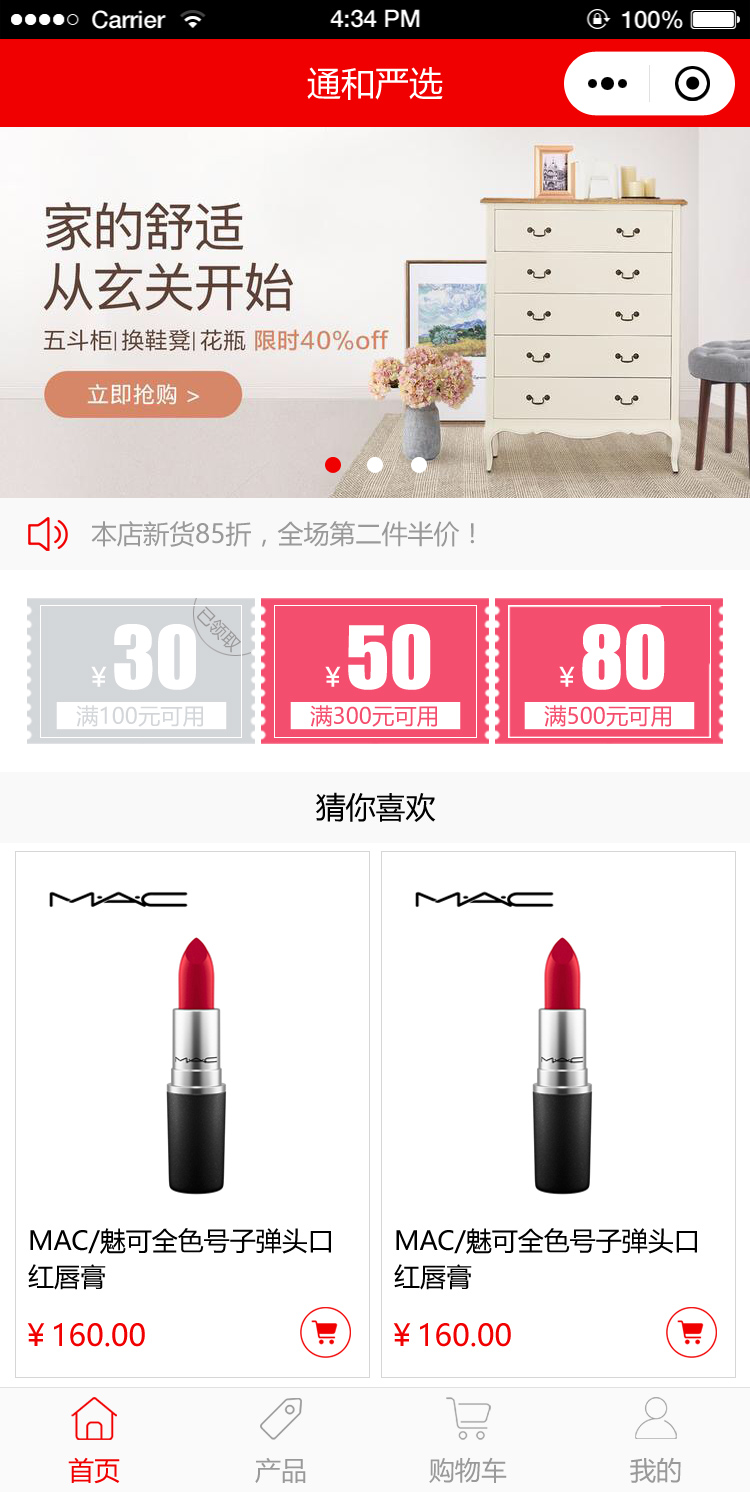This screenshot has width=750, height=1492.
Task: Close the mini program with the circle icon
Action: click(692, 84)
